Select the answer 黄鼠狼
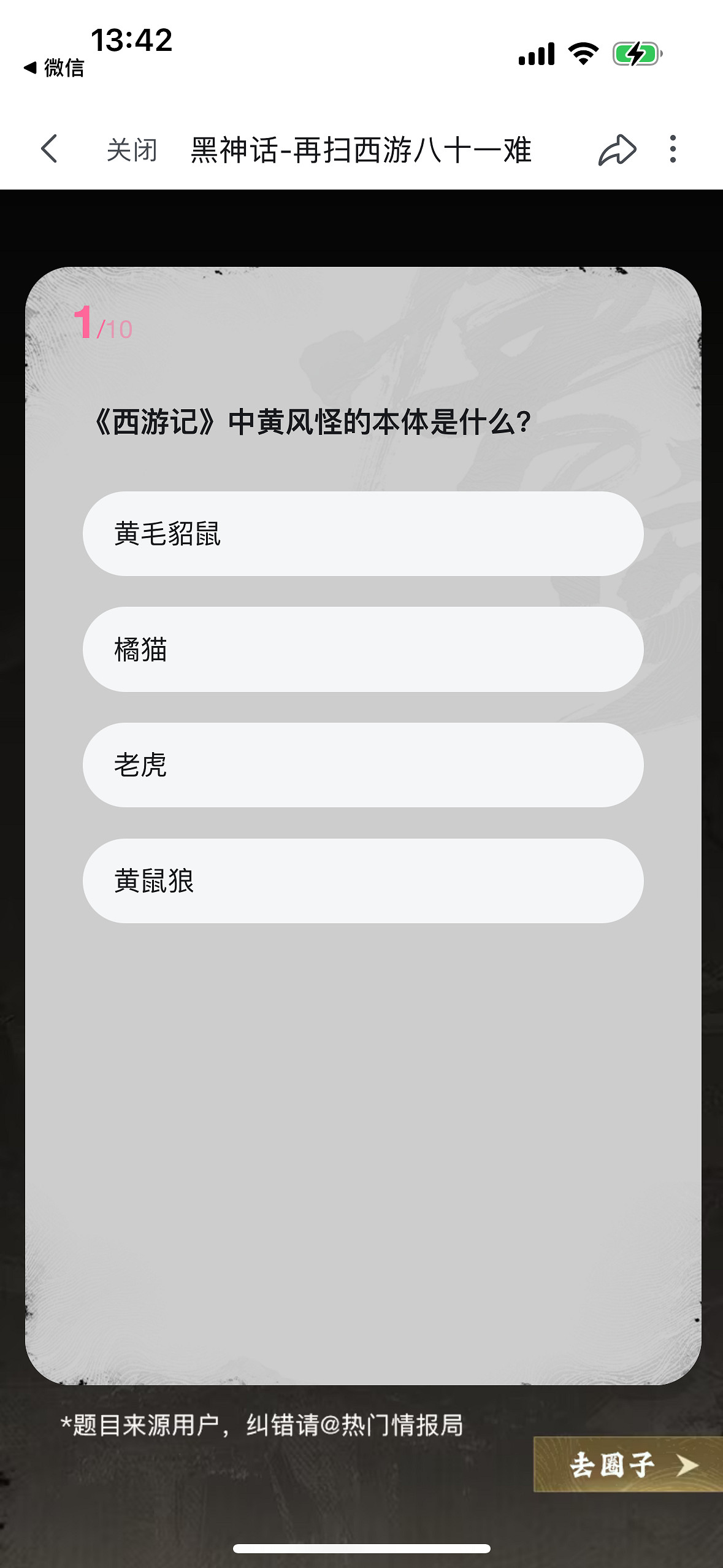Image resolution: width=723 pixels, height=1568 pixels. 362,880
